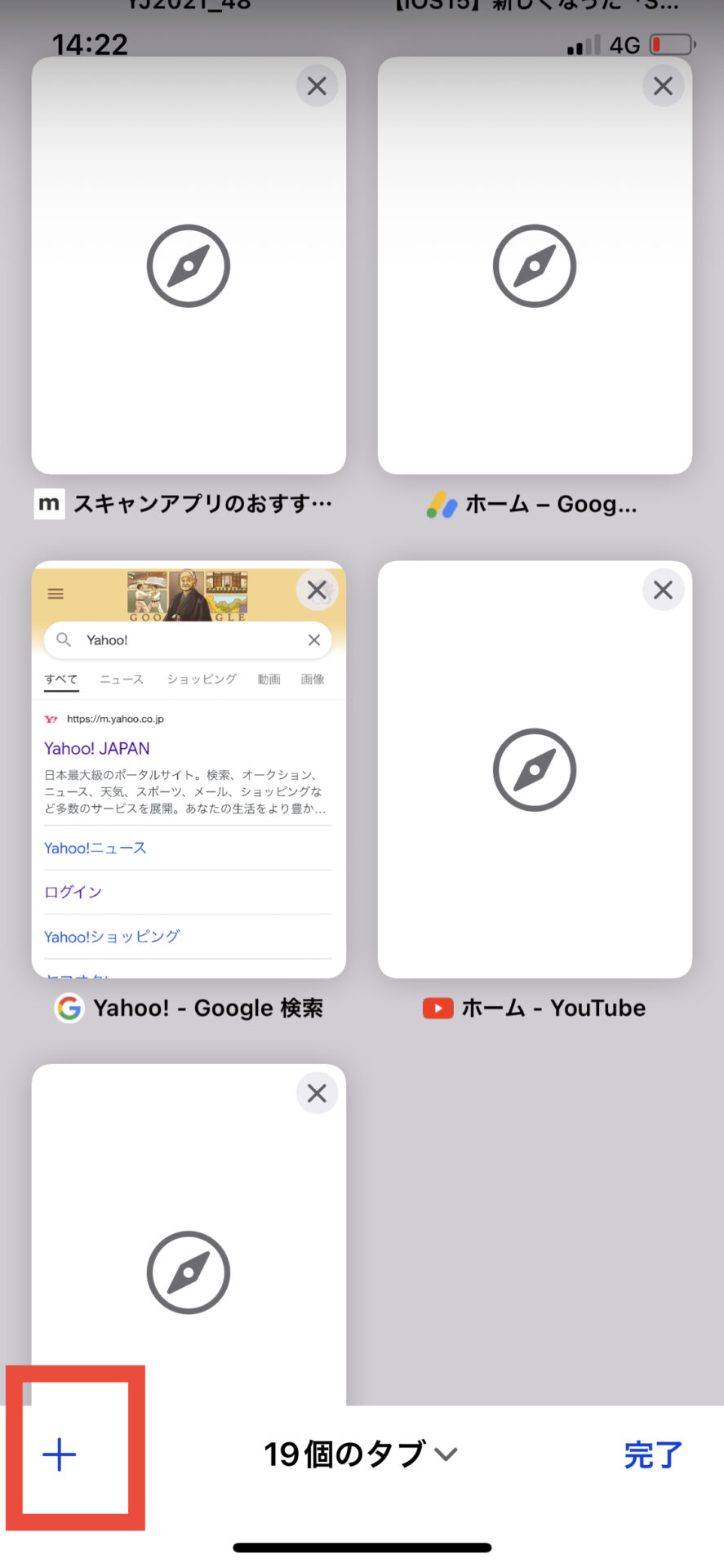Open the Yahoo! - Google 検索 tab

(x=189, y=769)
